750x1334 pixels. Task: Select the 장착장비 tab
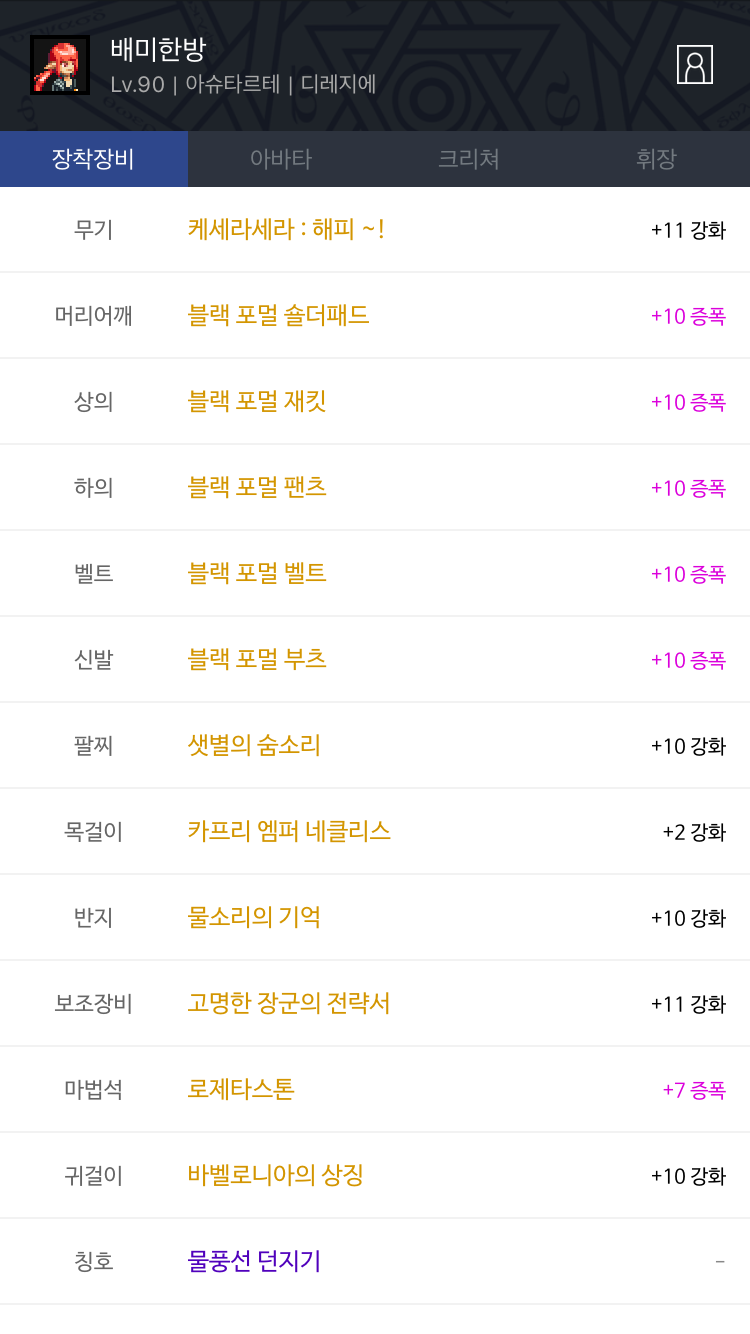[94, 159]
